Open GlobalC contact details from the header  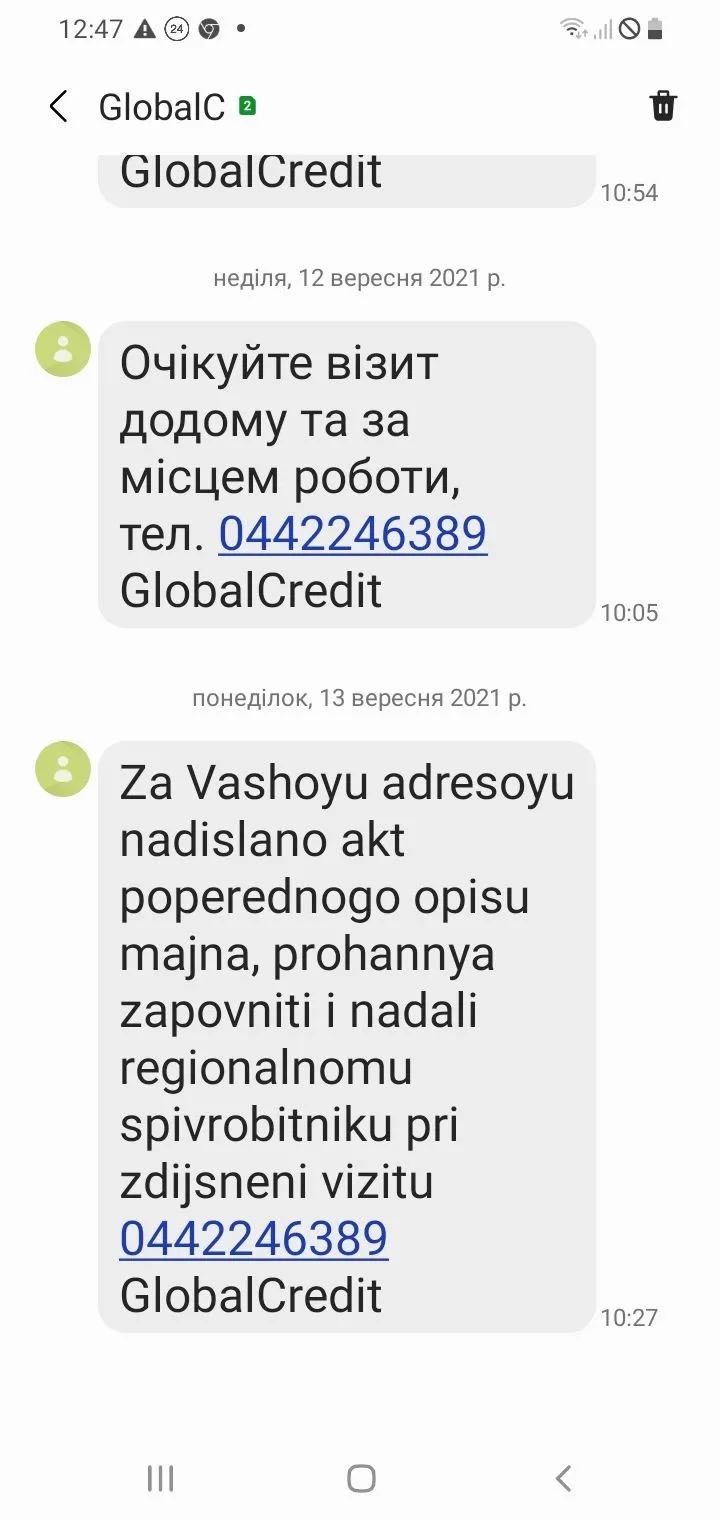pos(162,107)
